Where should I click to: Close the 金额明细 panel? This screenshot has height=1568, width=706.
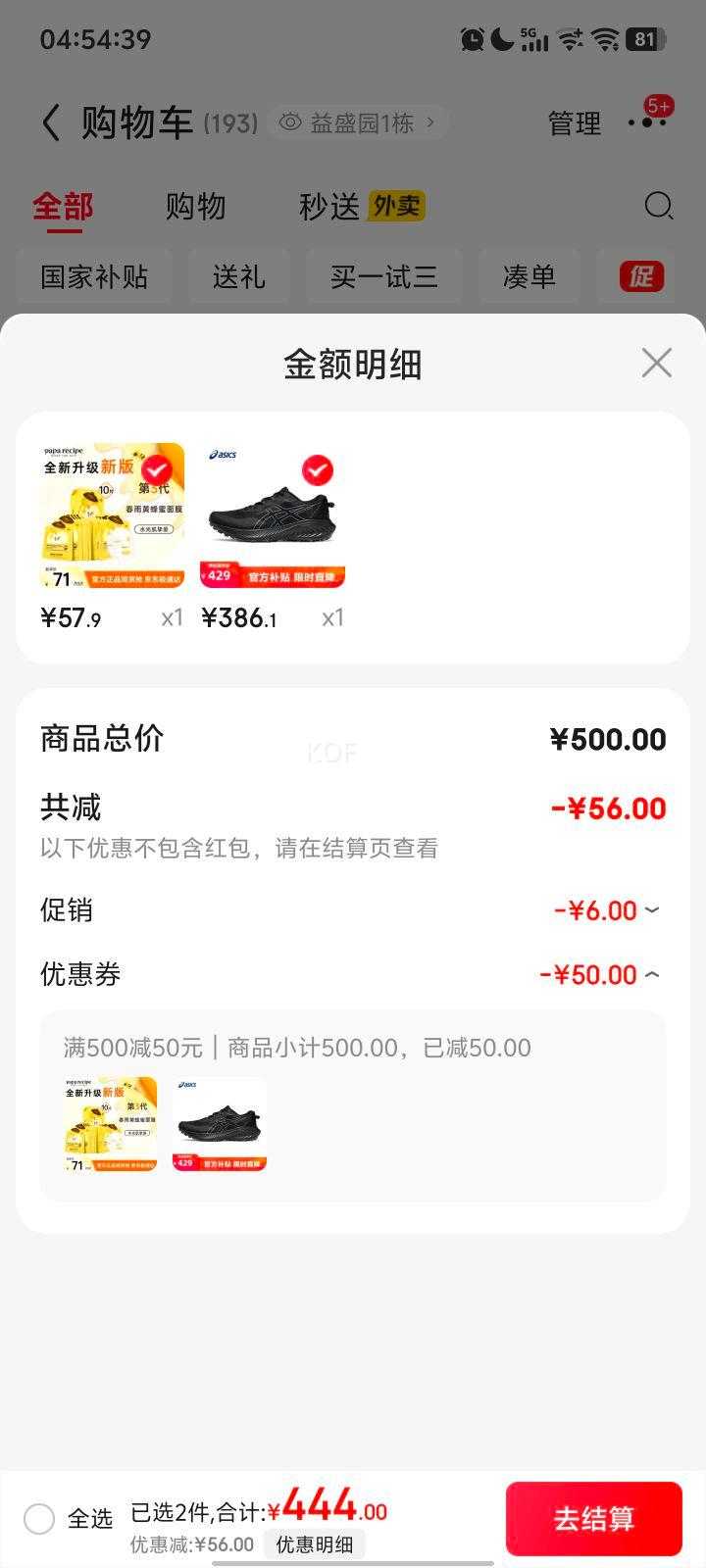656,363
